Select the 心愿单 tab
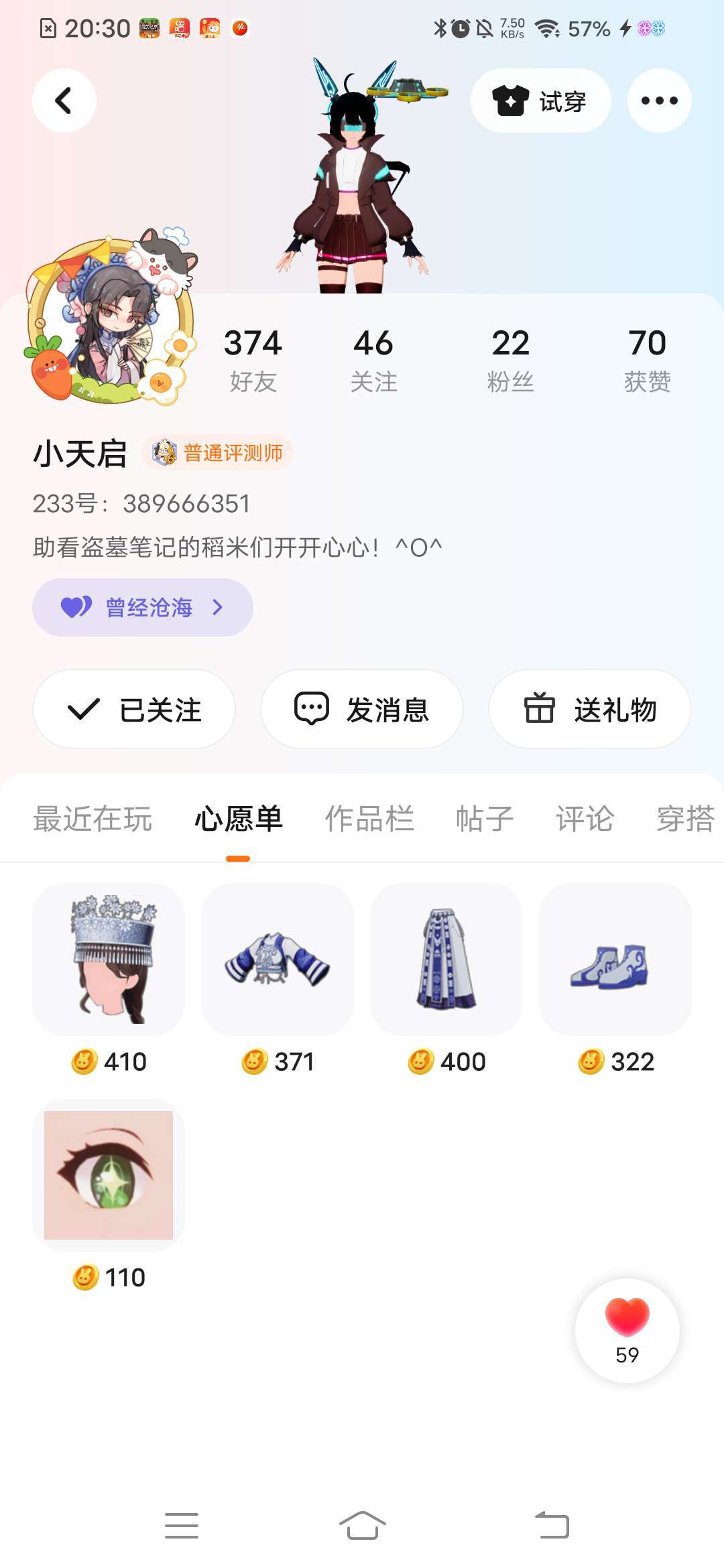 [238, 819]
